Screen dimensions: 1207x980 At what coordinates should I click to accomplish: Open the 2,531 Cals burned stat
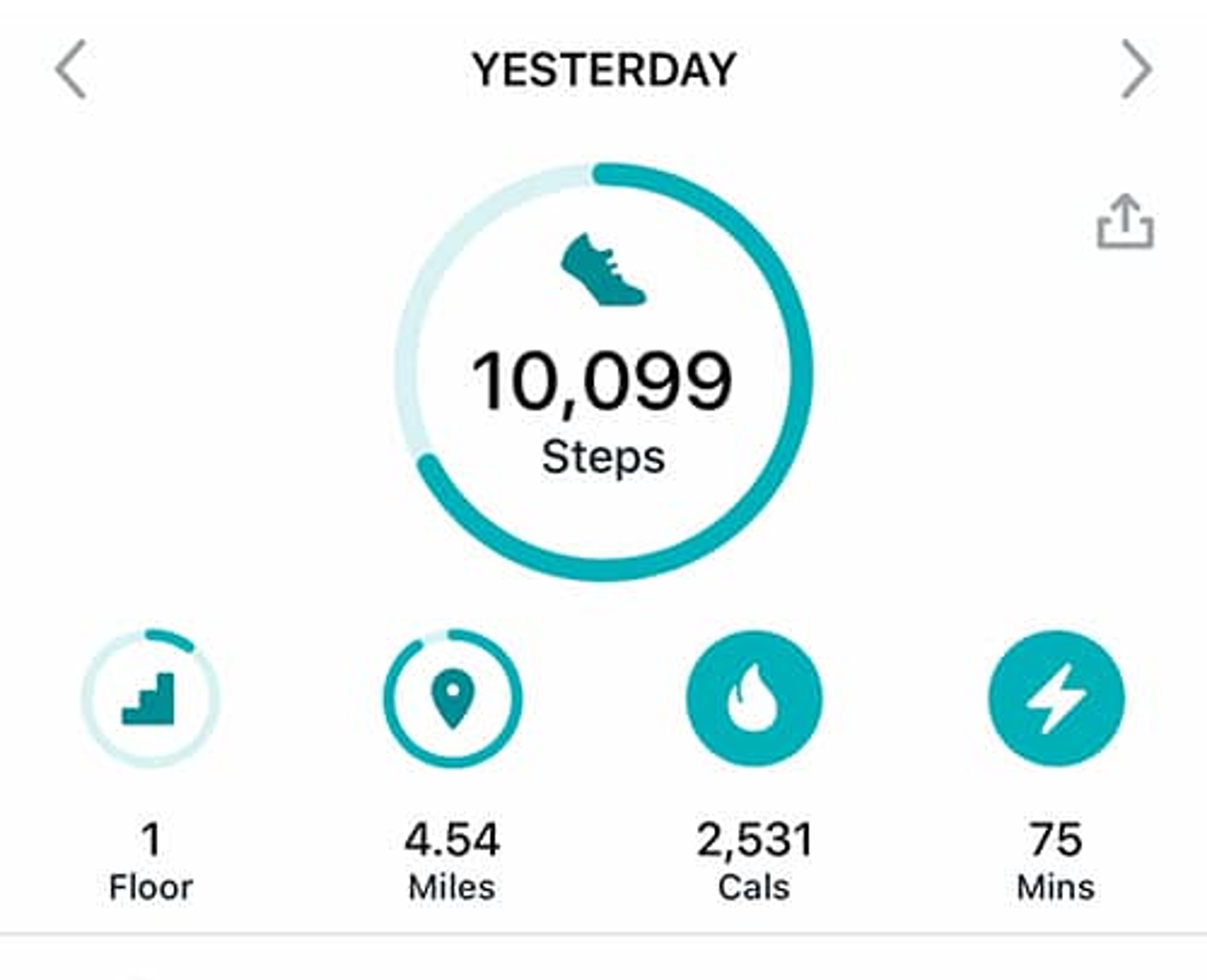(754, 699)
